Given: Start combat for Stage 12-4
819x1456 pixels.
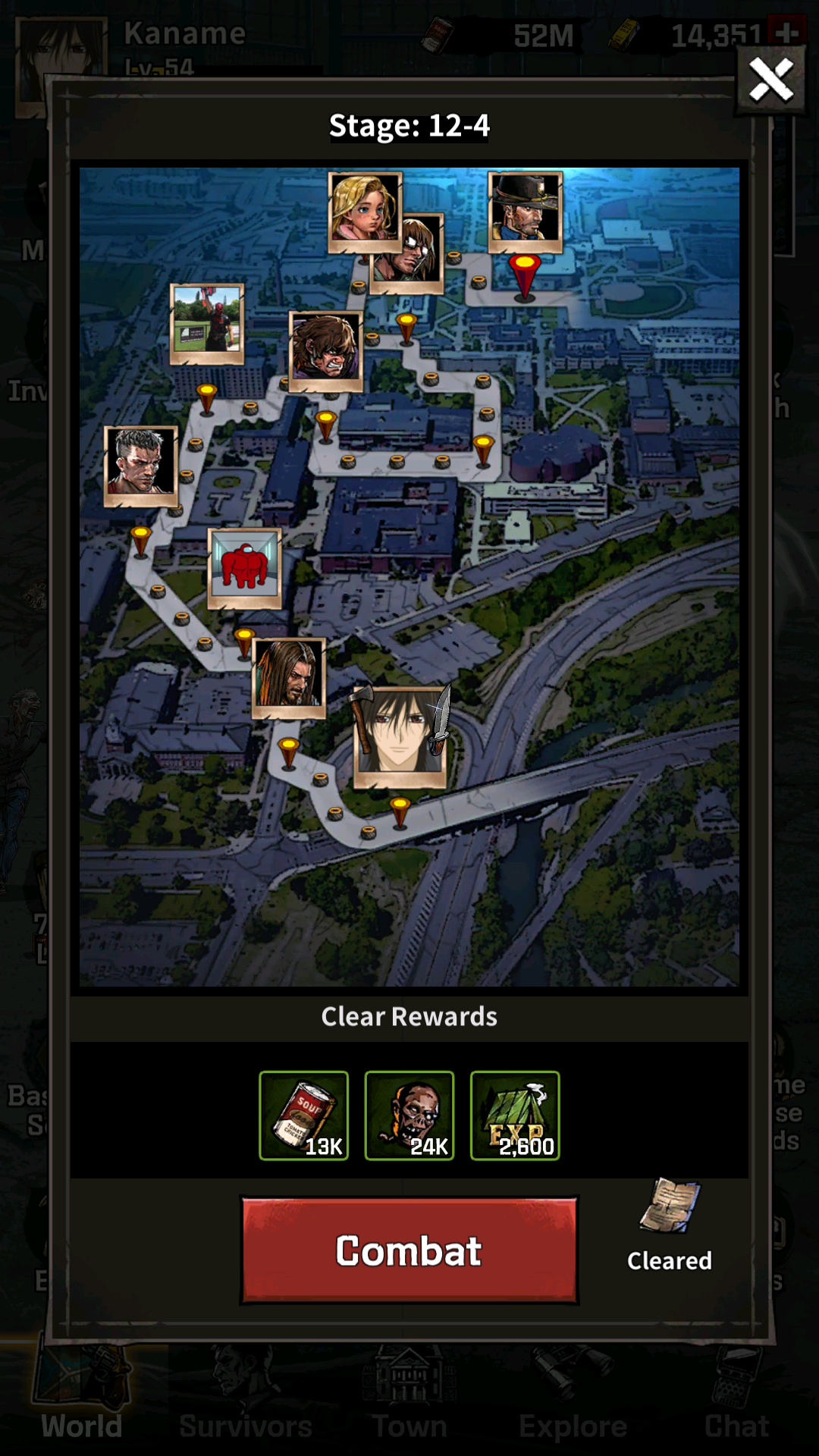Looking at the screenshot, I should 409,1250.
